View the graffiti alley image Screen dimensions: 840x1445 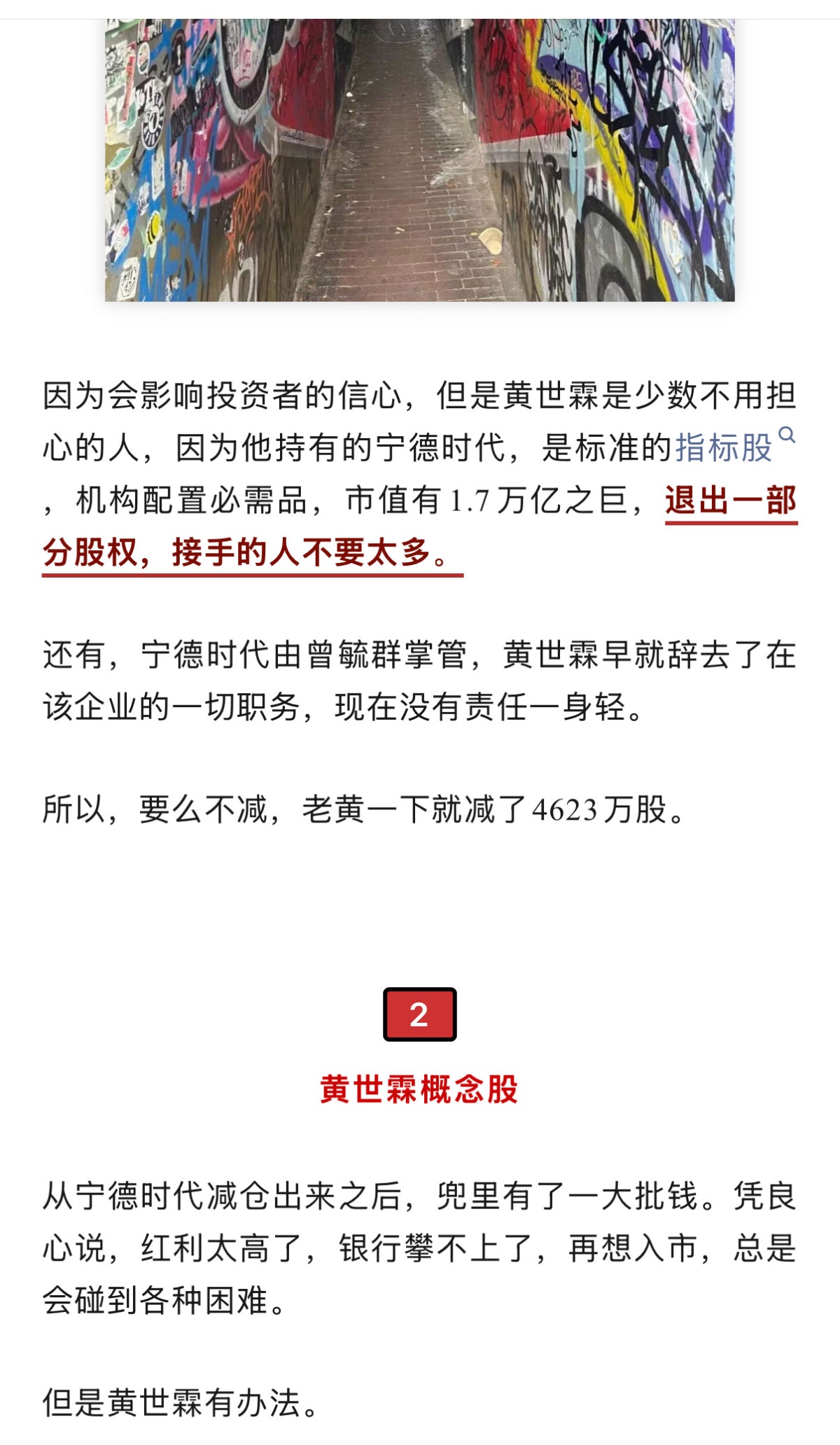(x=420, y=160)
